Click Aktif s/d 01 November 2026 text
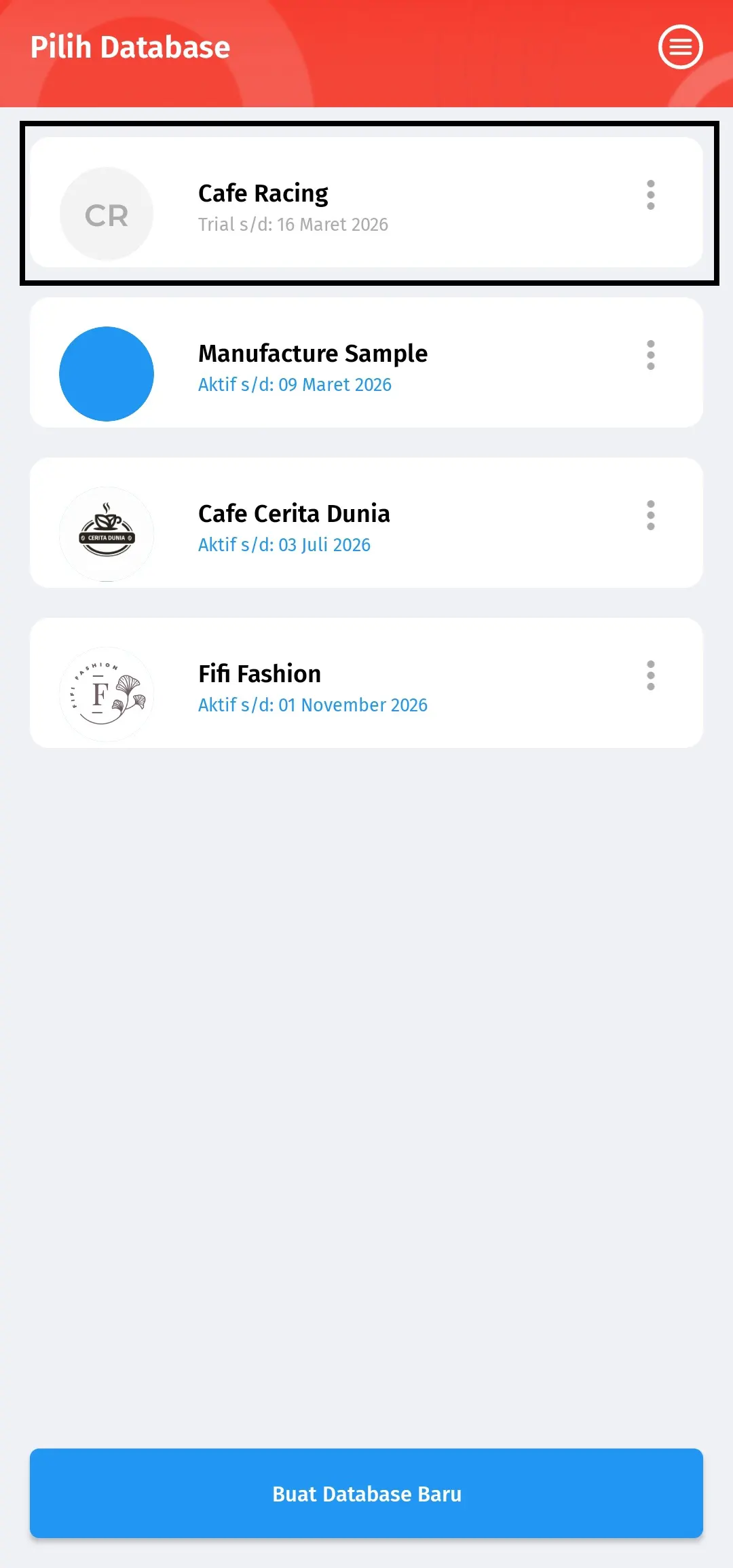 point(313,705)
